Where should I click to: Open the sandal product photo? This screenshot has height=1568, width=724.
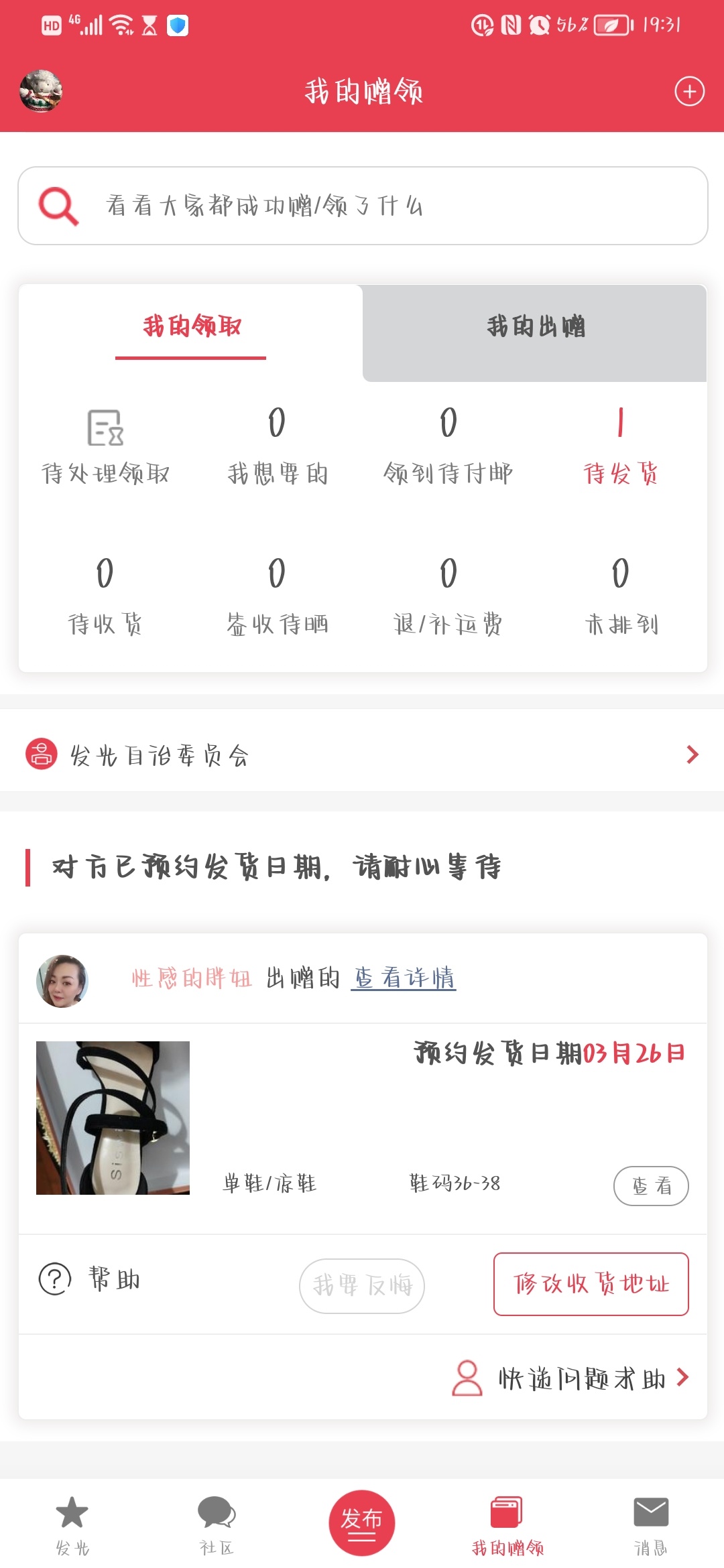pos(113,1118)
